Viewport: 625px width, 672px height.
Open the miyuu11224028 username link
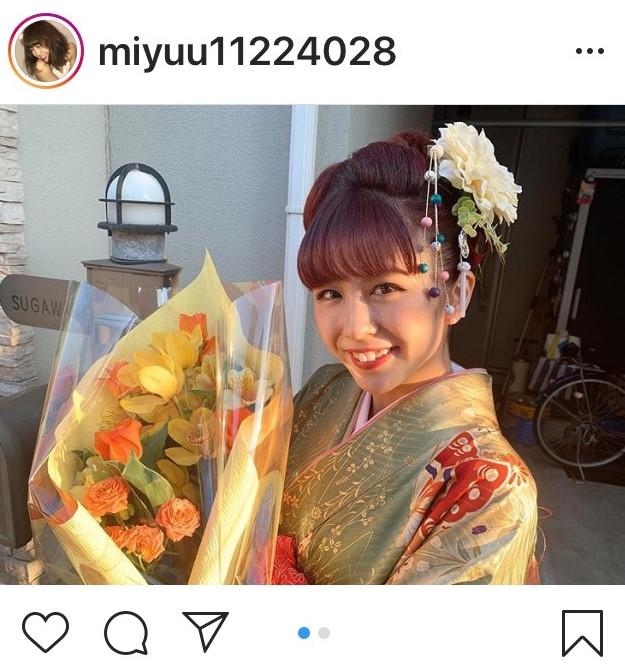(246, 51)
